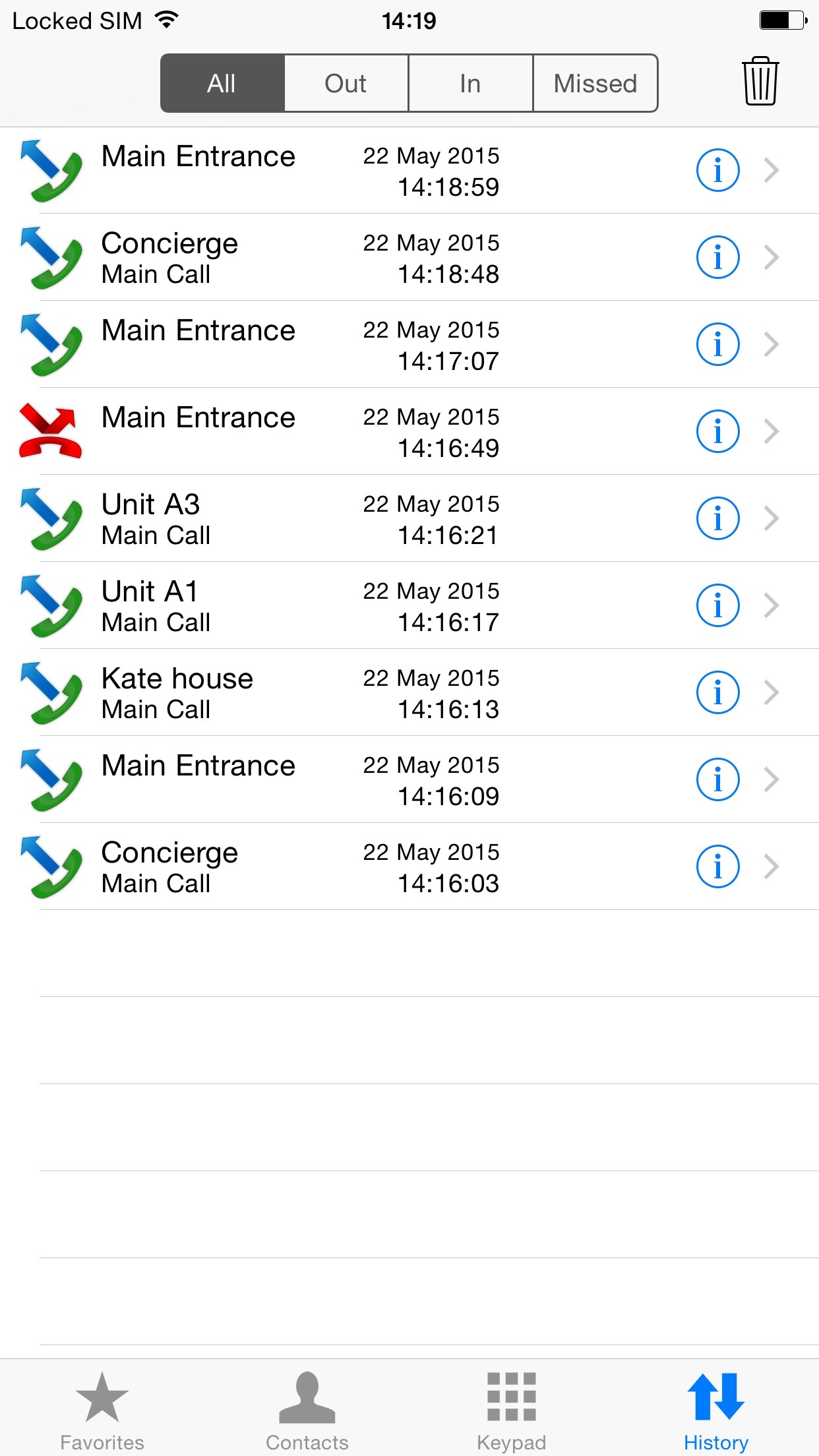Tap the info icon for Unit A1
Image resolution: width=819 pixels, height=1456 pixels.
[x=717, y=606]
